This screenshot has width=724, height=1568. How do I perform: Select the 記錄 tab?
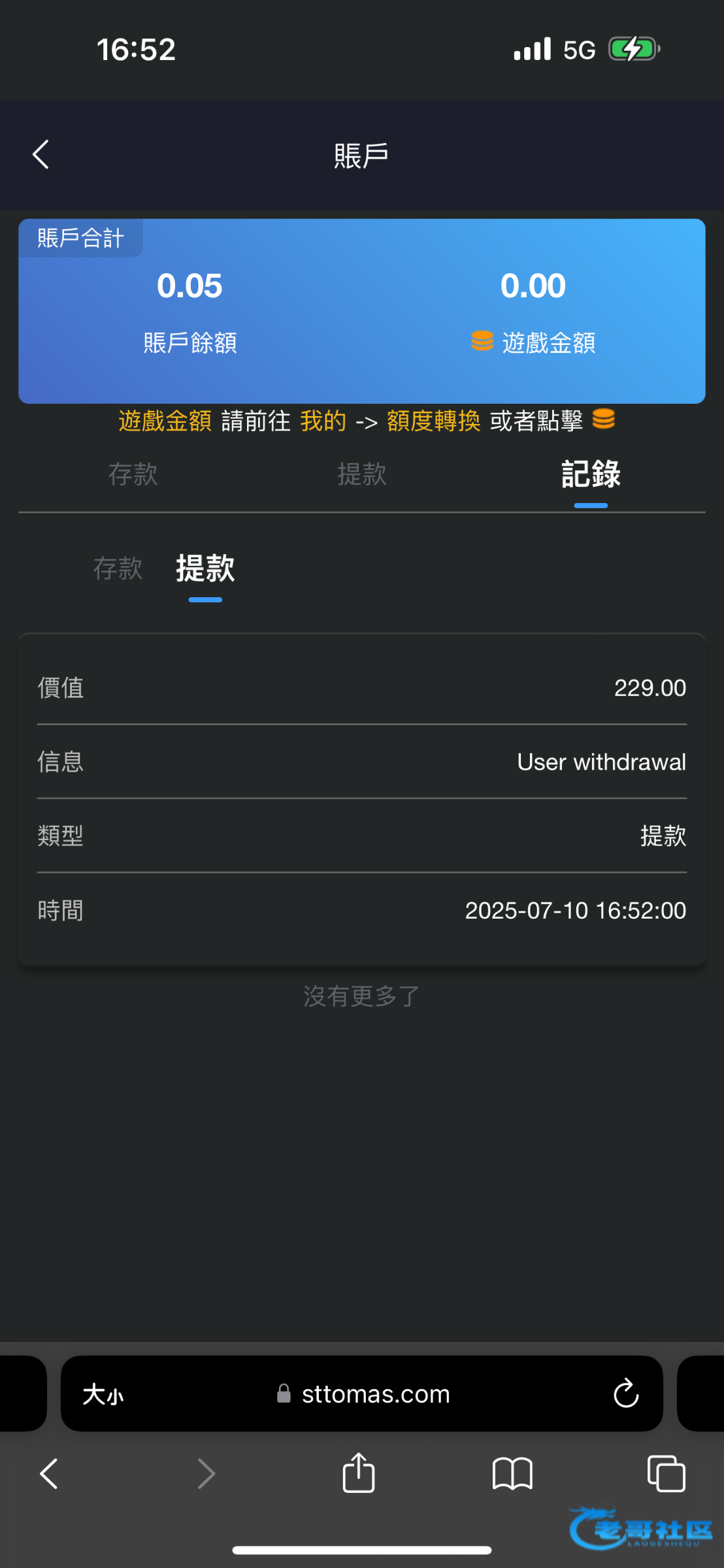pos(590,474)
